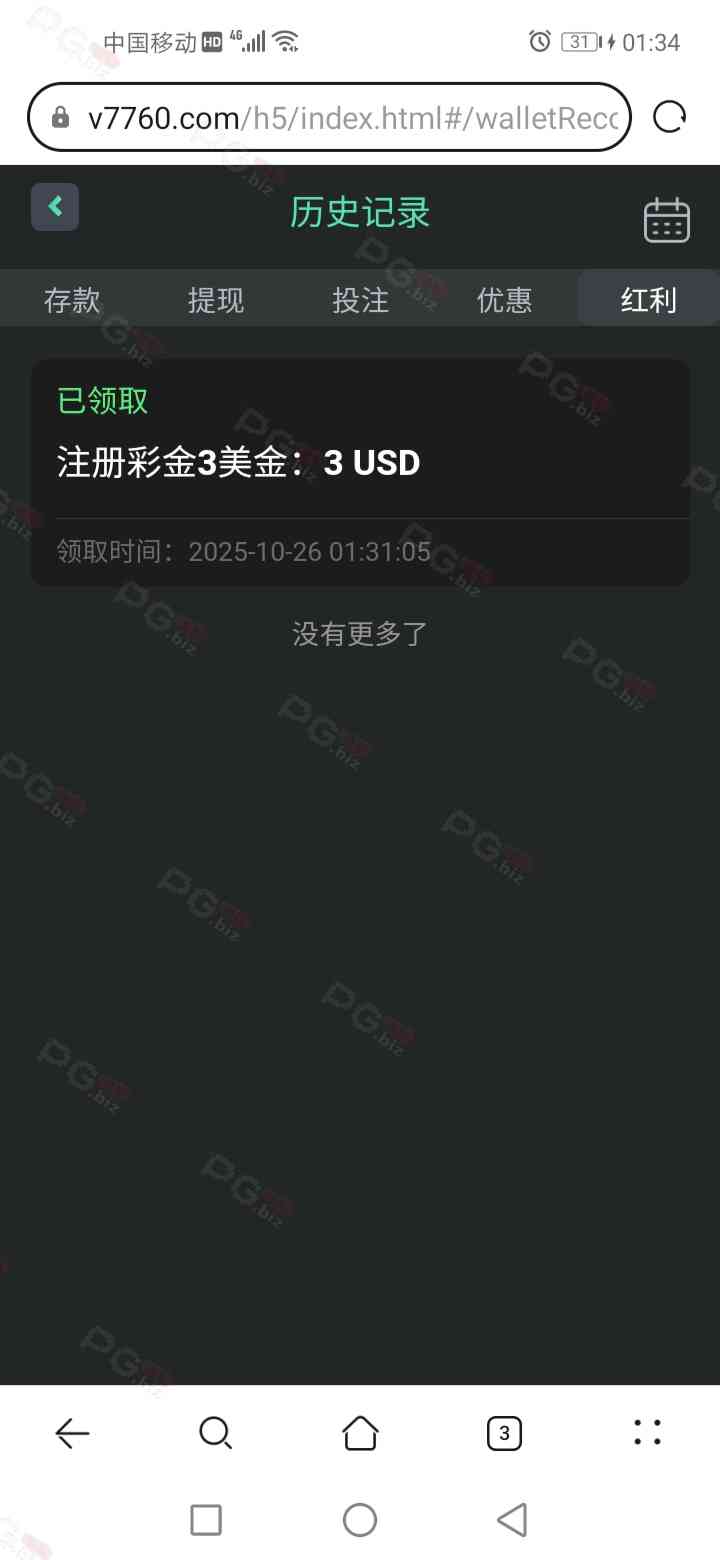Select the 红利 tab
This screenshot has width=720, height=1560.
[x=648, y=300]
